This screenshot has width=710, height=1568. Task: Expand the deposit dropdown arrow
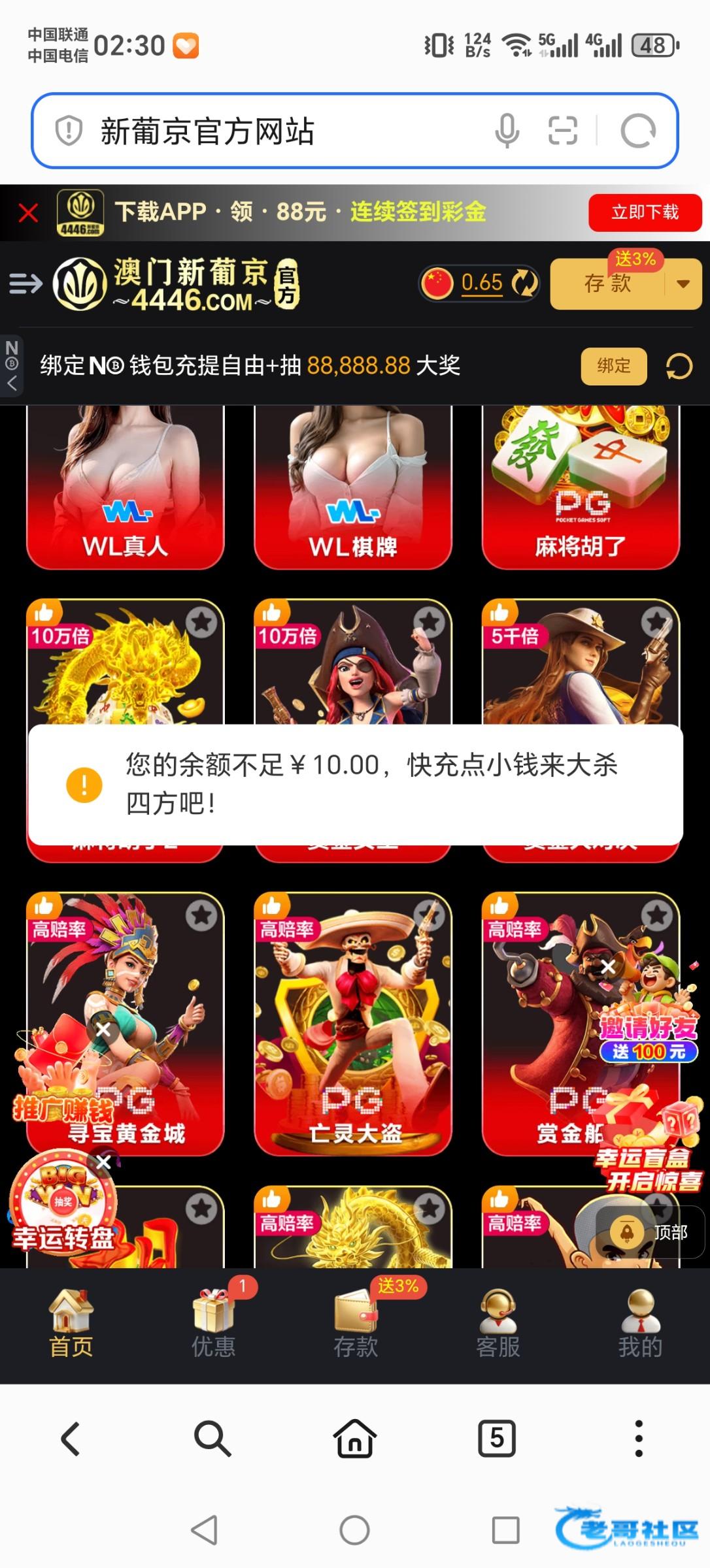683,284
